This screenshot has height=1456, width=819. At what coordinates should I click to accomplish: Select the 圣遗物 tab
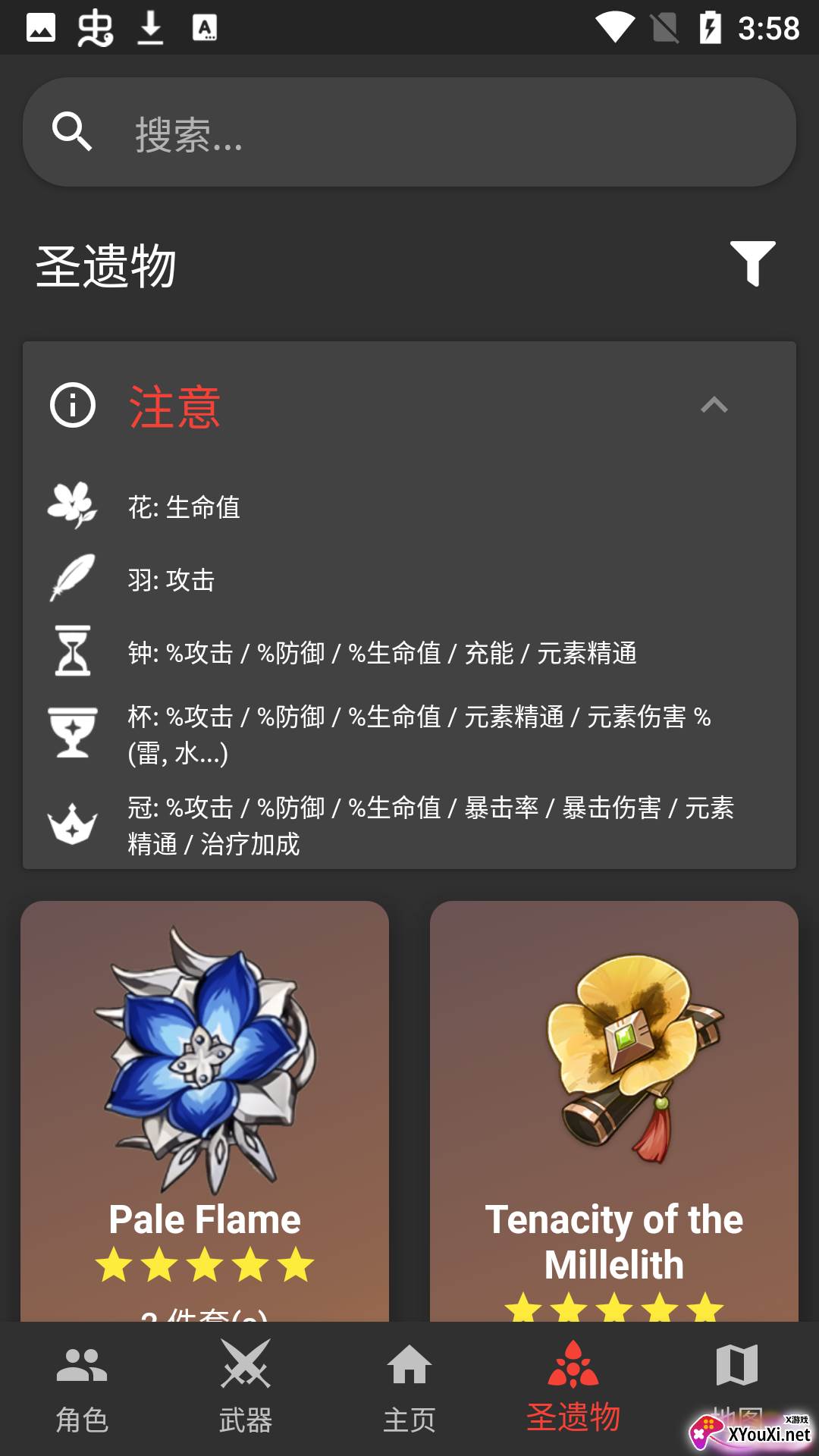(x=573, y=1388)
